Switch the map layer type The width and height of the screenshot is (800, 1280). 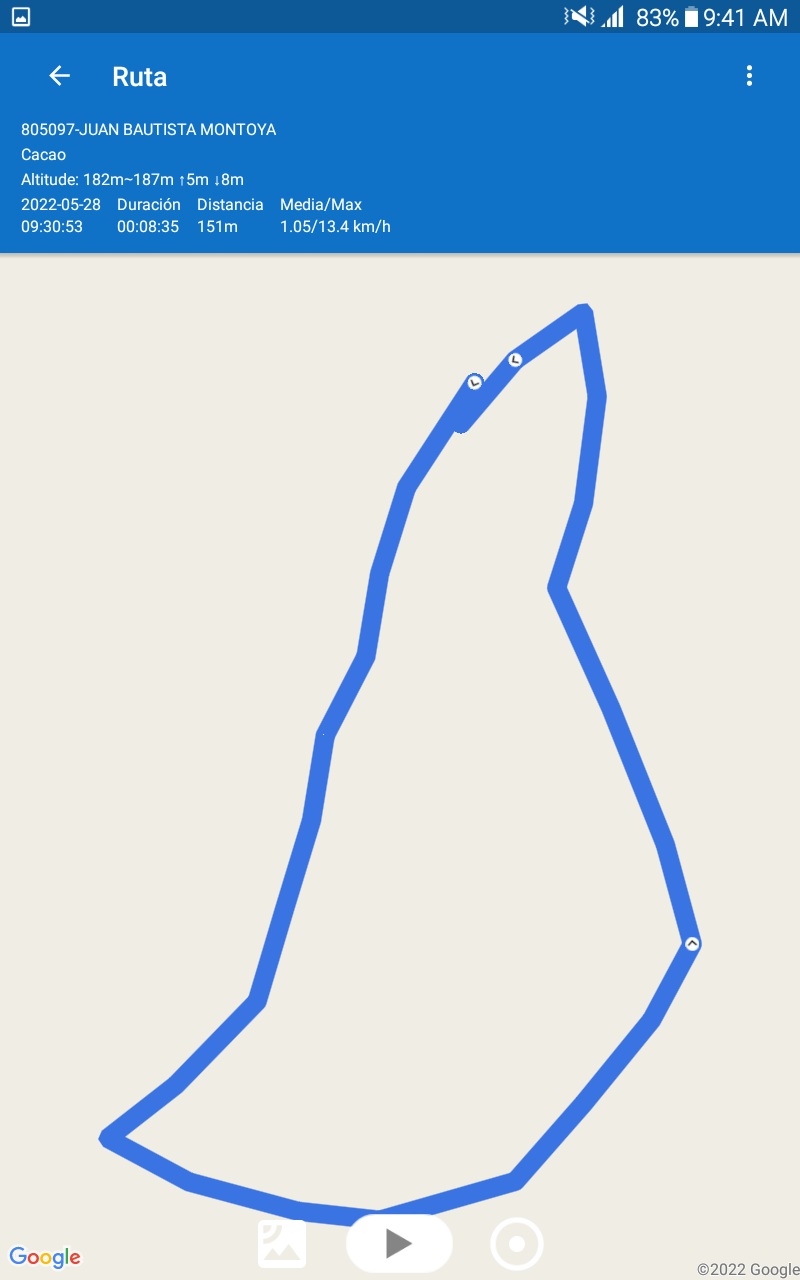tap(282, 1244)
